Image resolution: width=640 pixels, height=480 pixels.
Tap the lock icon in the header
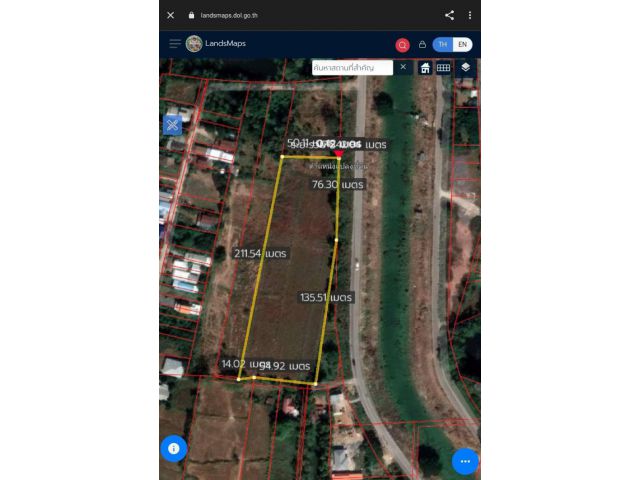click(x=422, y=45)
